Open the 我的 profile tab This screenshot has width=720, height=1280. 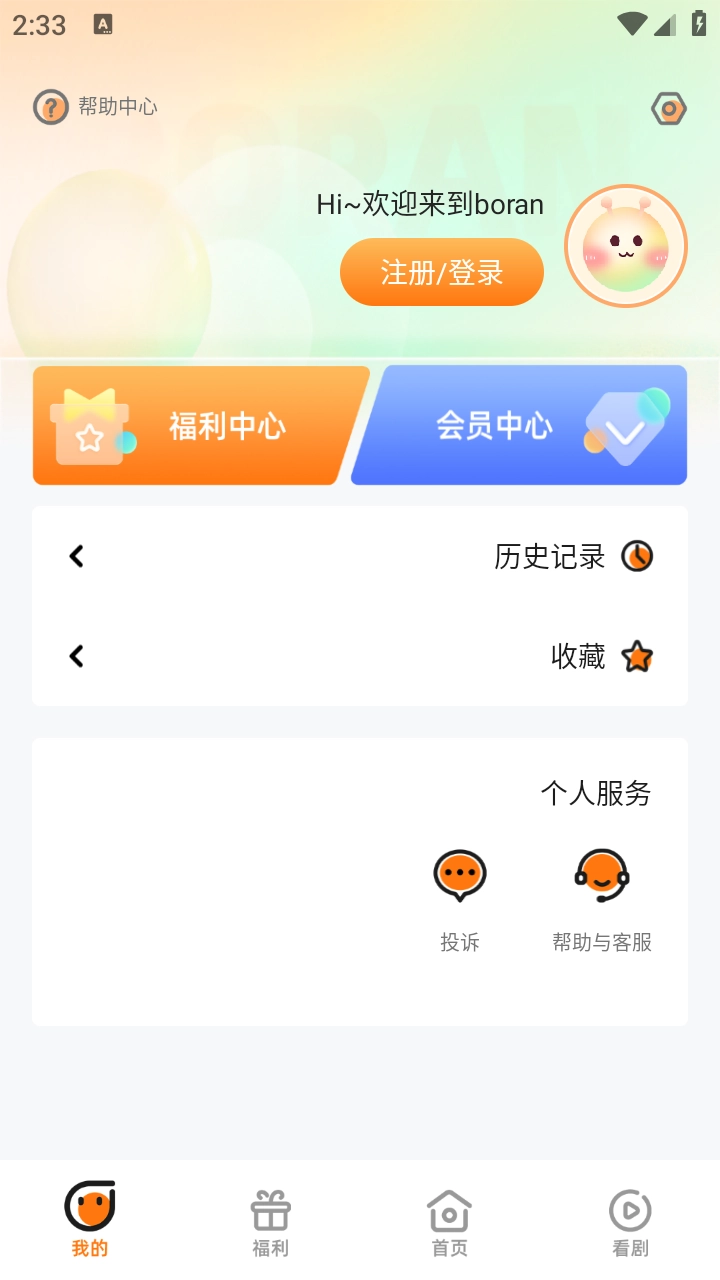tap(90, 1210)
